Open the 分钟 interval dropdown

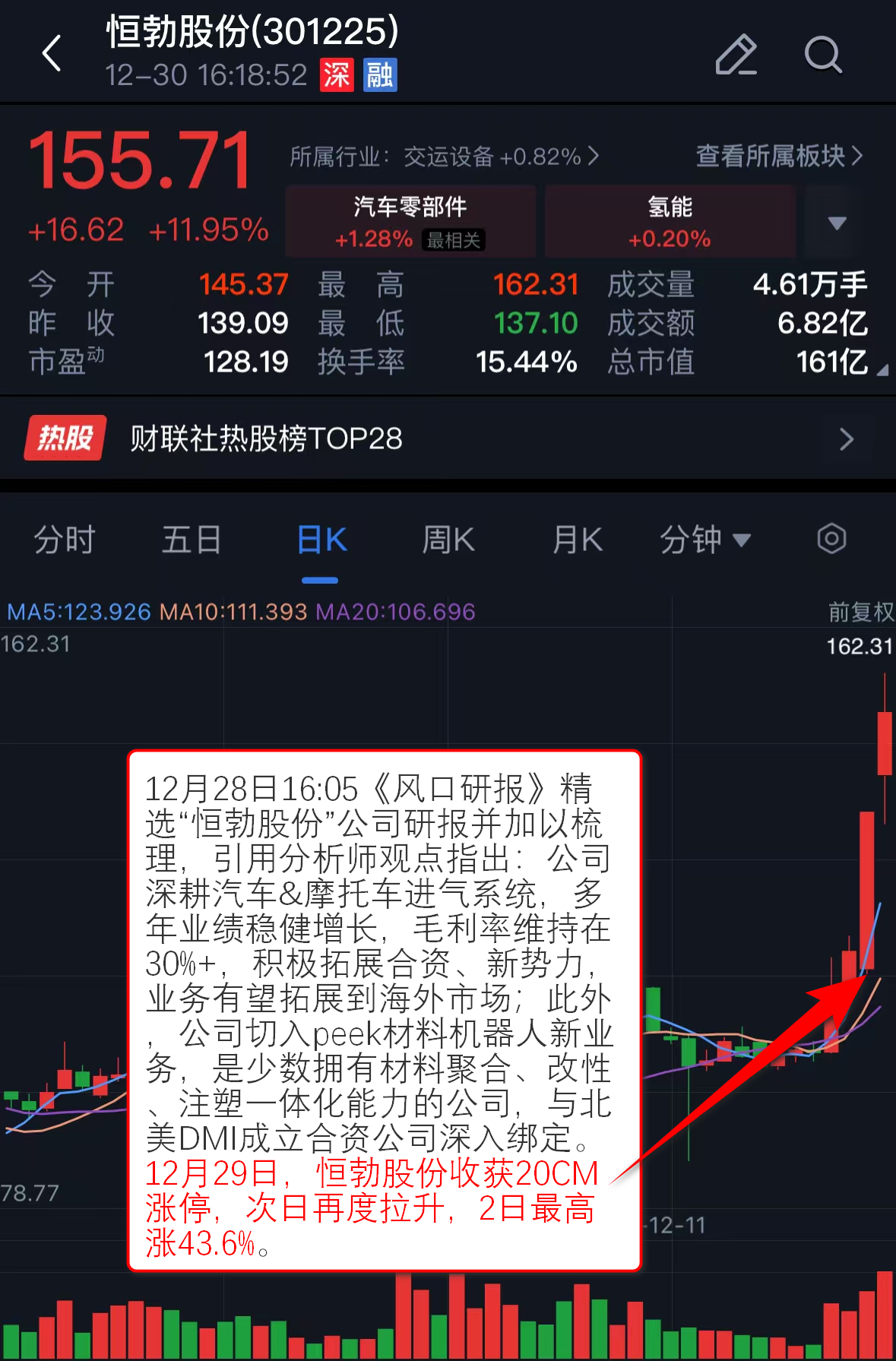[x=704, y=540]
